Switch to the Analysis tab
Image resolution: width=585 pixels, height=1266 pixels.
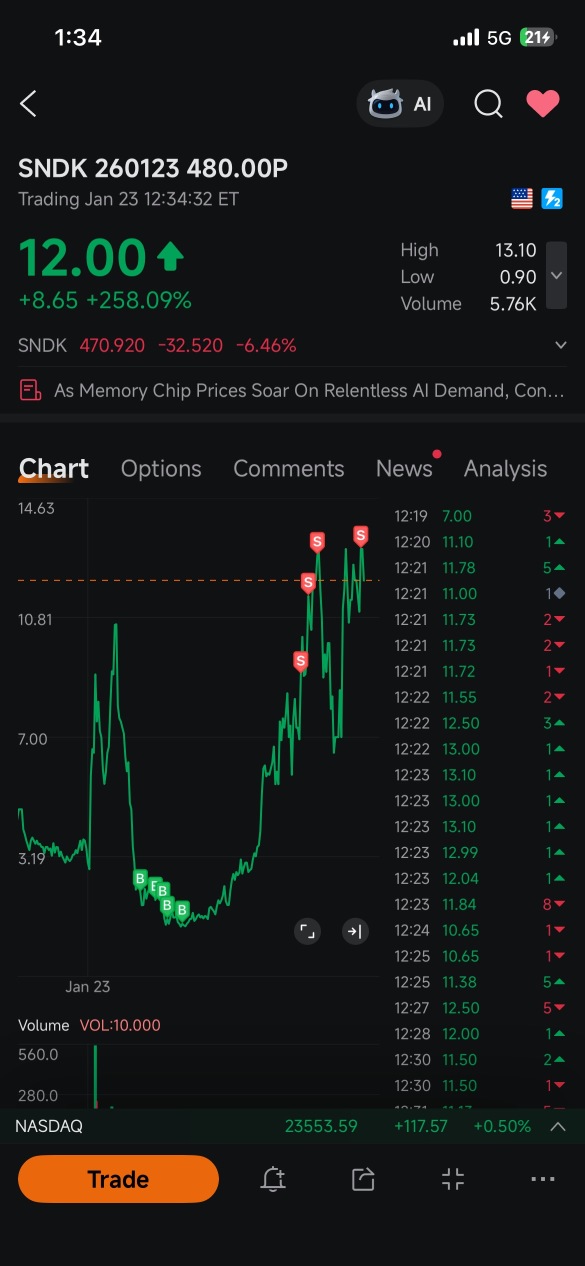point(505,468)
